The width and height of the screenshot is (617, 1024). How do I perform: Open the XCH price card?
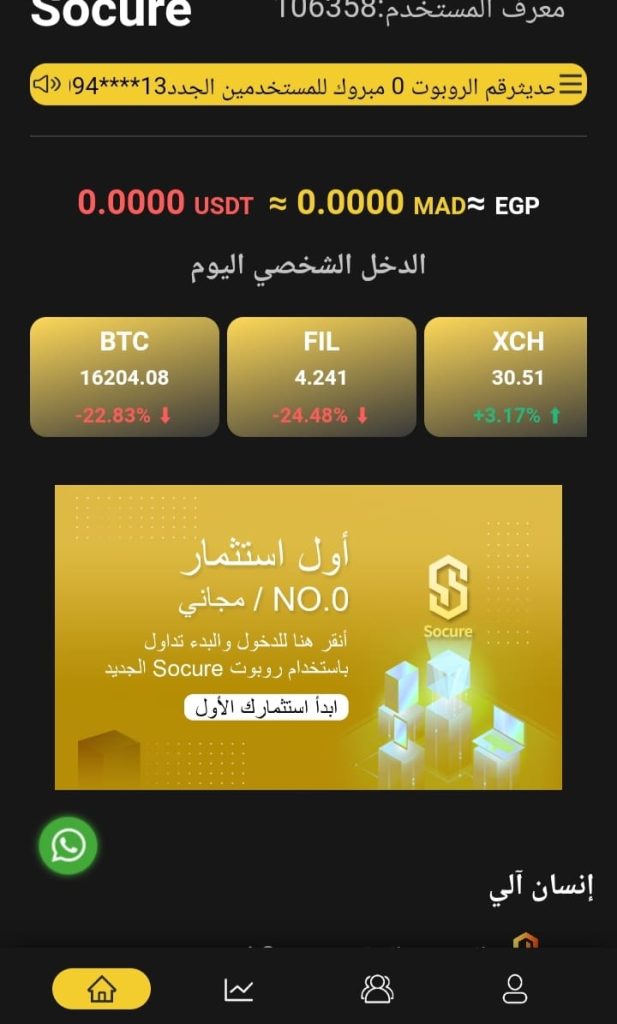point(508,377)
